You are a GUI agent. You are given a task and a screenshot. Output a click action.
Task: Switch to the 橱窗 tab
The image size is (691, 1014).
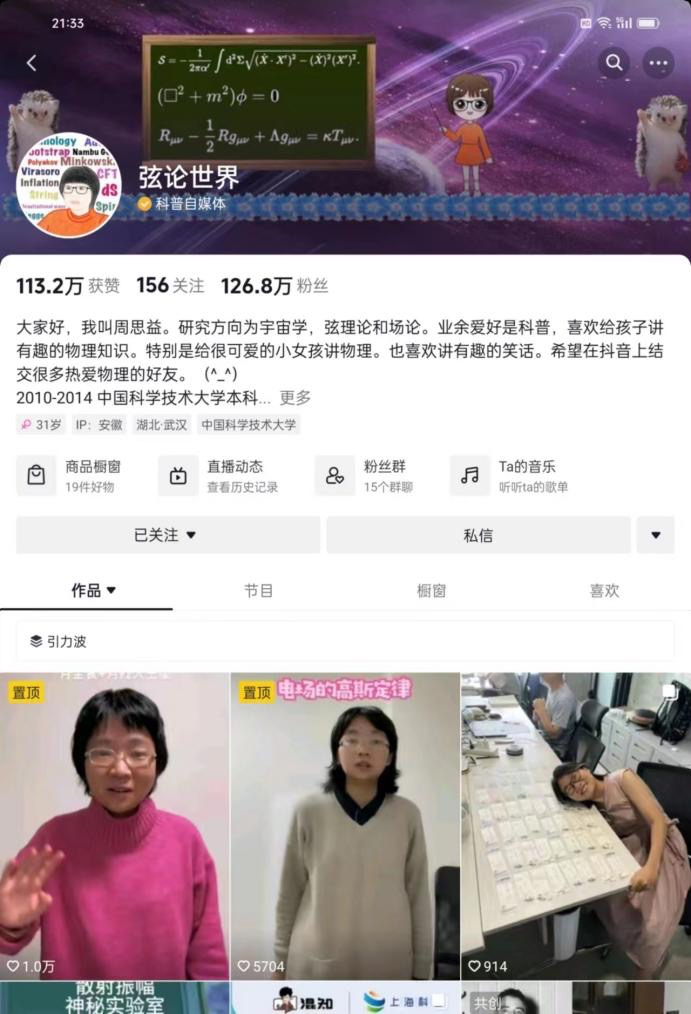click(431, 590)
